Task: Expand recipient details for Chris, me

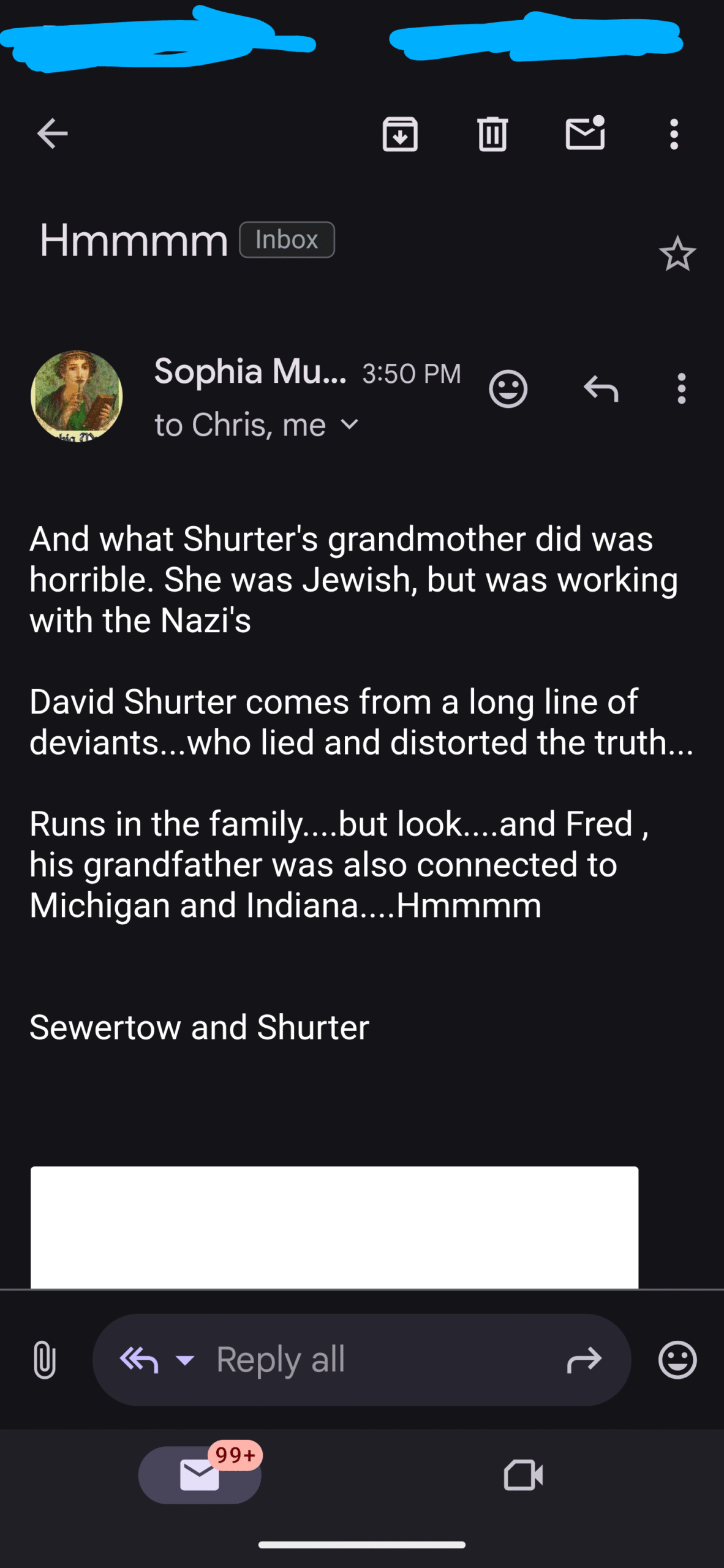Action: [349, 424]
